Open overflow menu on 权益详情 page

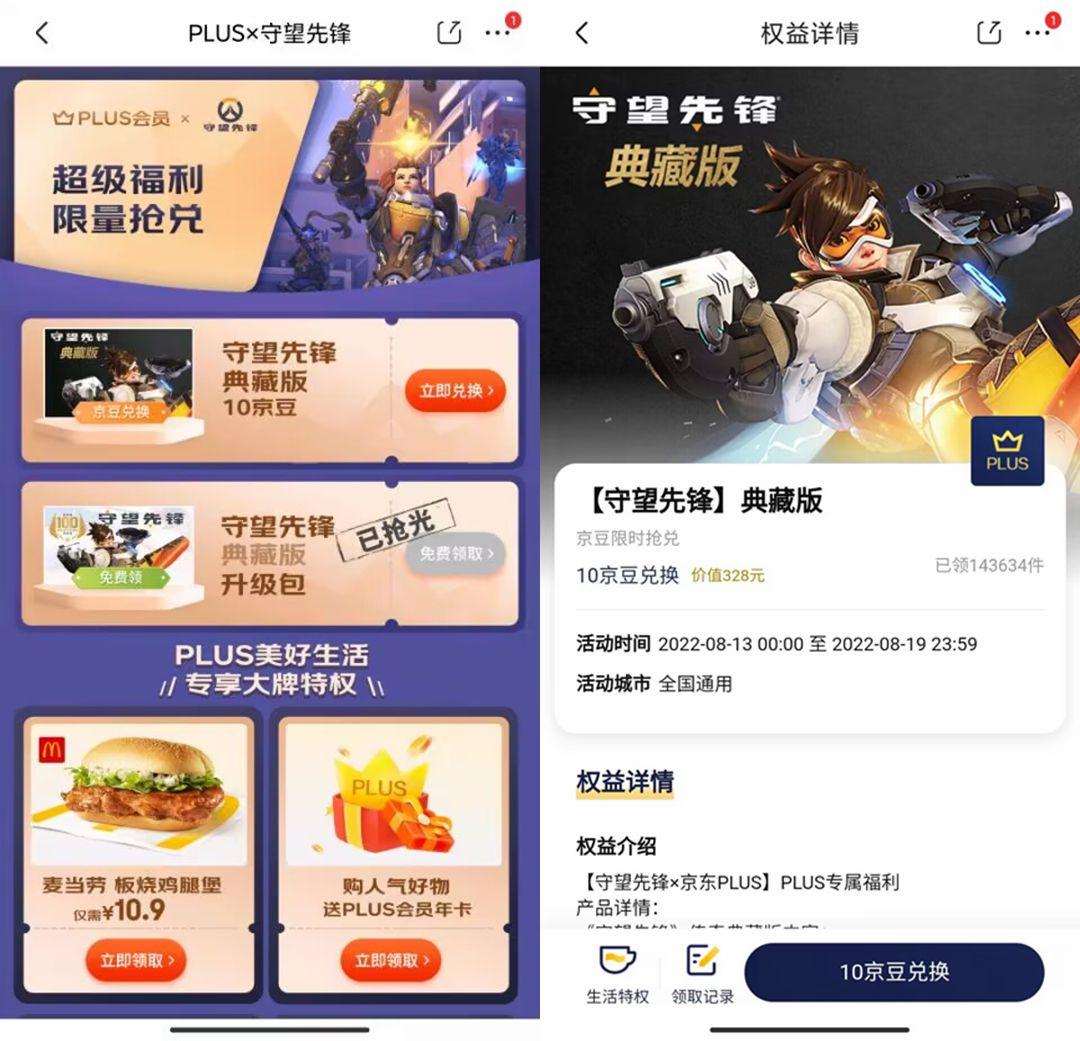click(x=1037, y=33)
